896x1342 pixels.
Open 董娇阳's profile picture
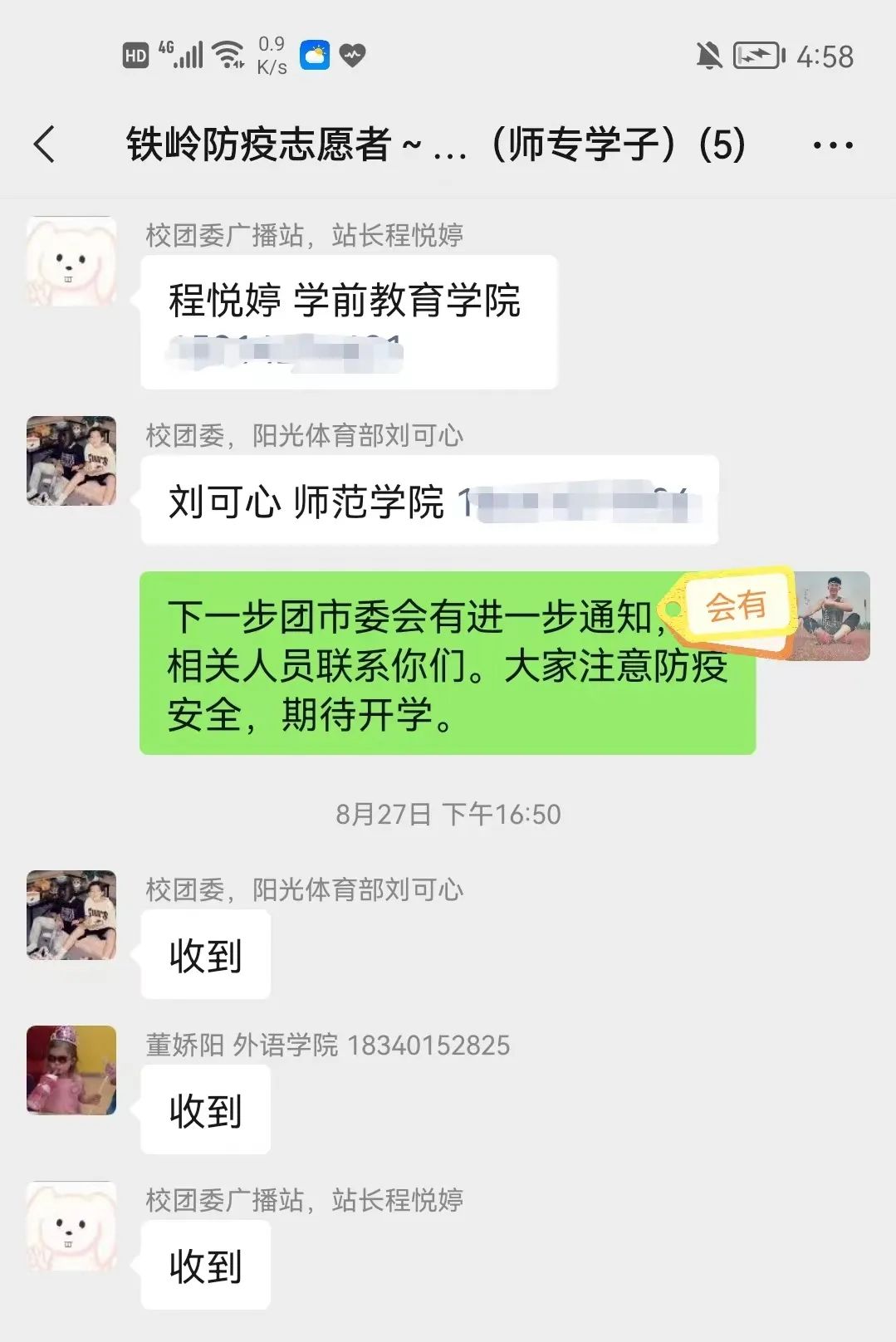pyautogui.click(x=71, y=1070)
